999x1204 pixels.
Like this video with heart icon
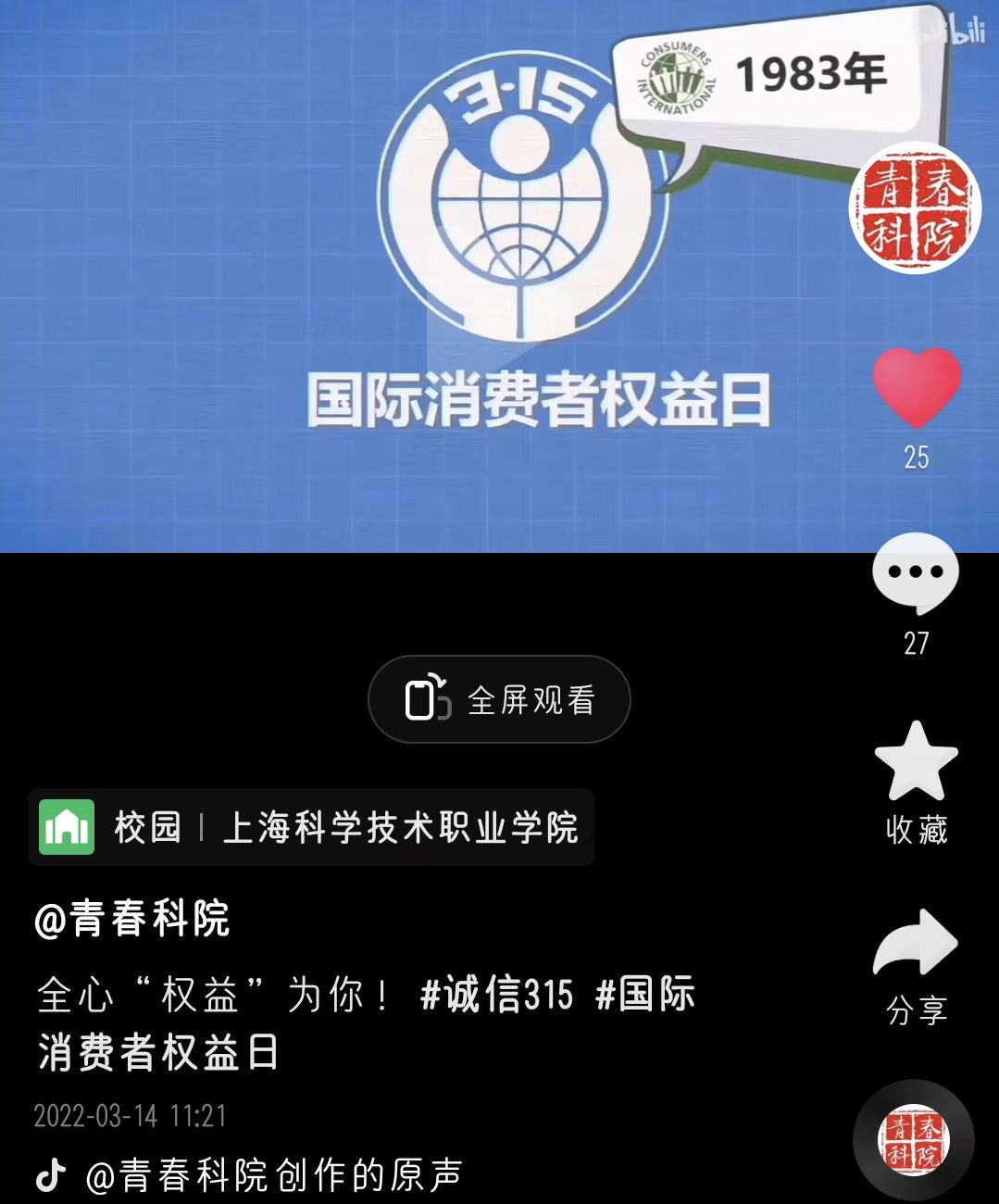tap(916, 388)
